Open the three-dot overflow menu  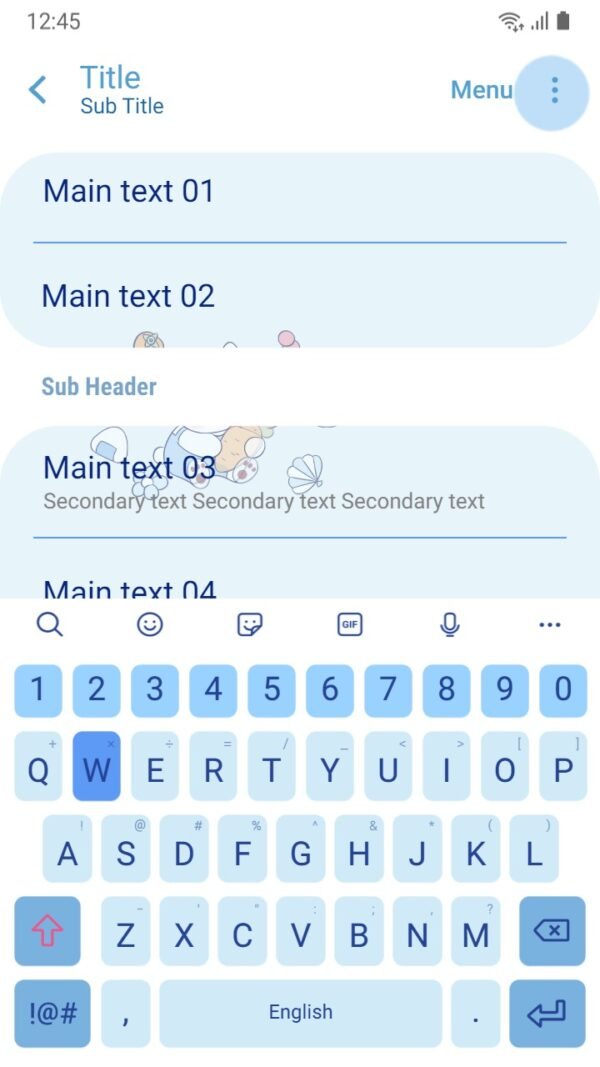(x=554, y=91)
